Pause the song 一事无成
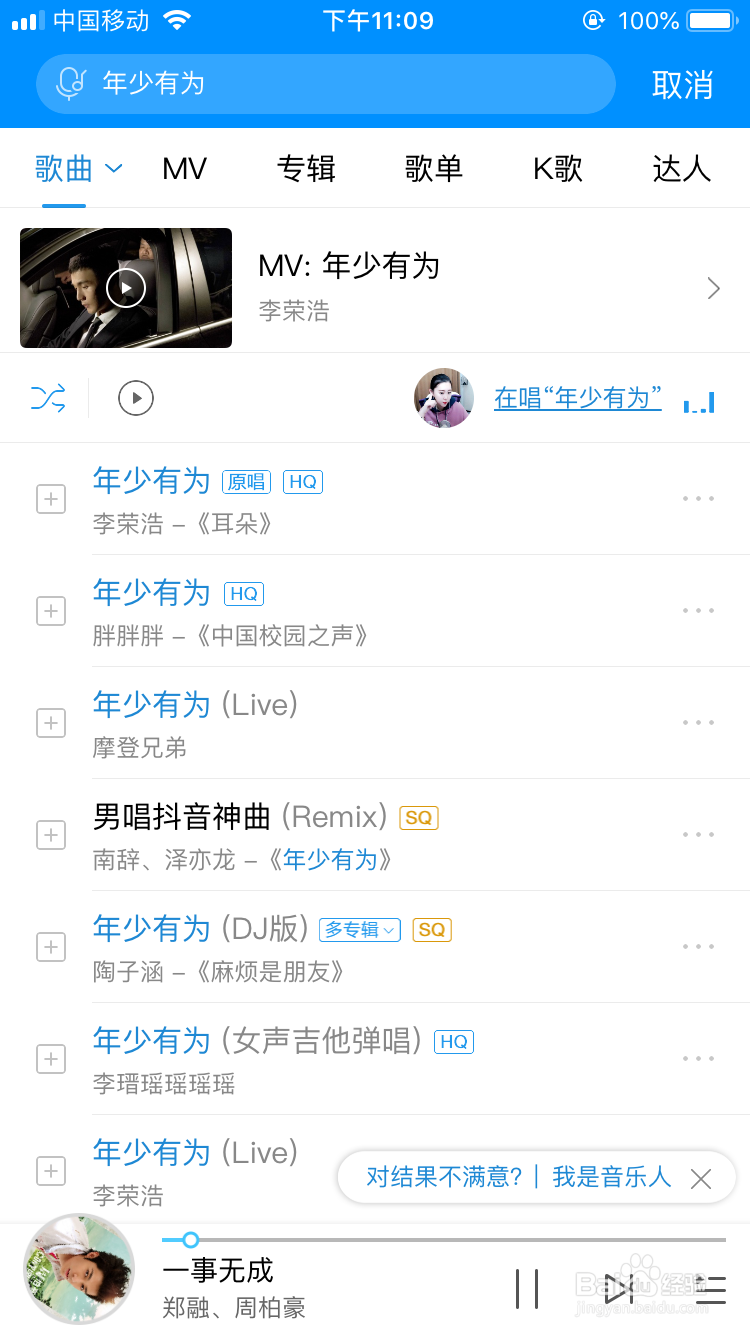This screenshot has height=1334, width=750. pyautogui.click(x=527, y=1288)
